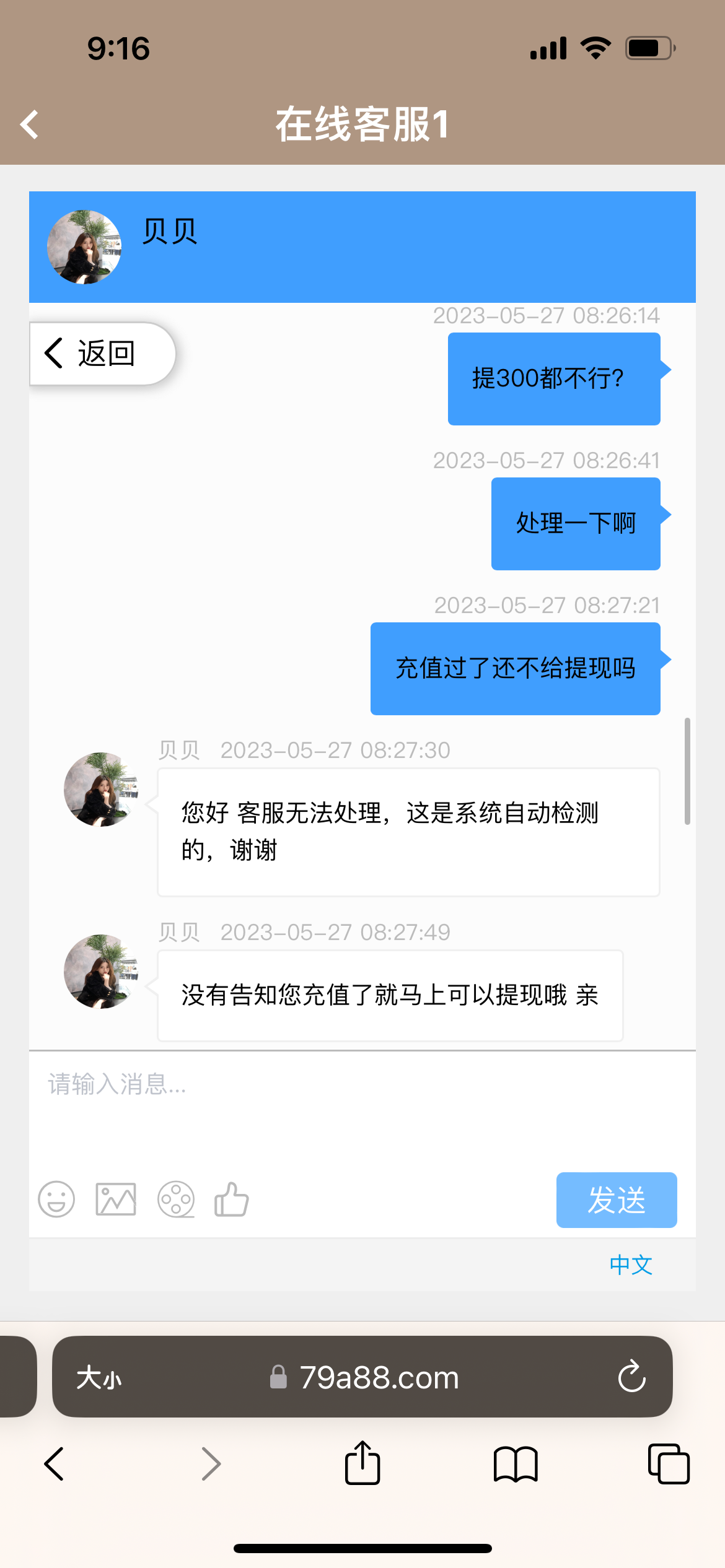Open the video/media attachment icon
The height and width of the screenshot is (1568, 725).
(x=176, y=1199)
